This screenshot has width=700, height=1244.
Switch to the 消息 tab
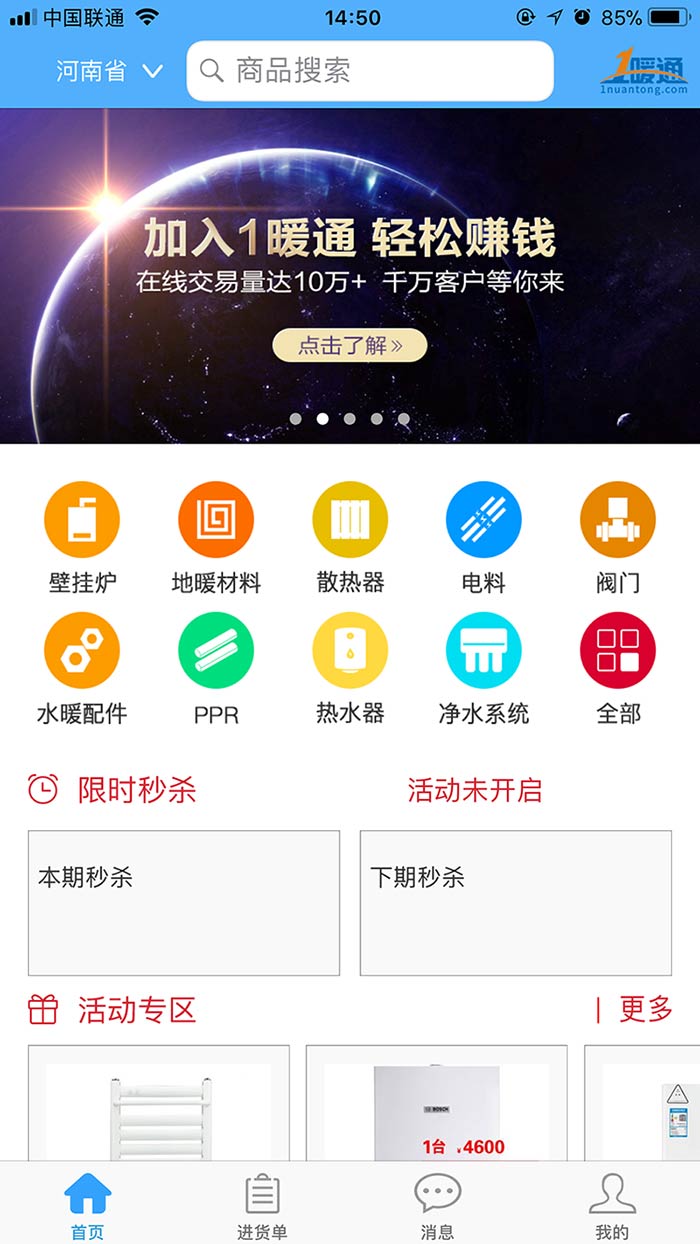437,1206
